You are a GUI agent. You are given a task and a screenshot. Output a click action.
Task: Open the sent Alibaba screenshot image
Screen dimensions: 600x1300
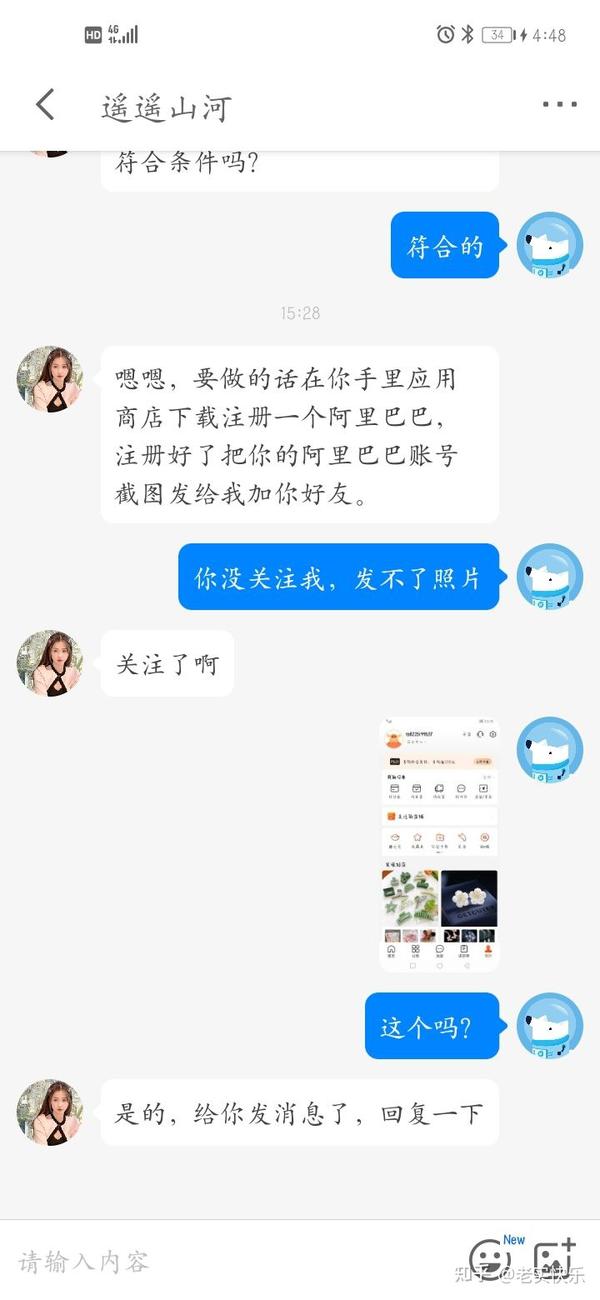tap(440, 844)
